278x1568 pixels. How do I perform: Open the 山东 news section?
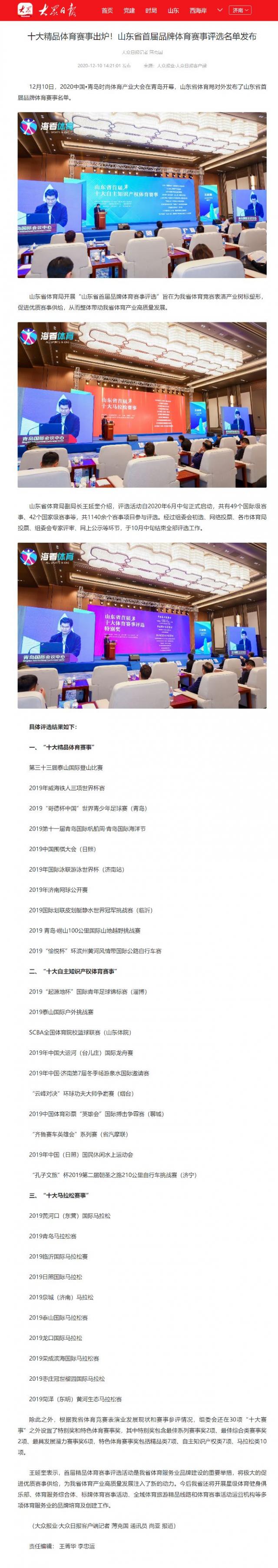pos(173,10)
